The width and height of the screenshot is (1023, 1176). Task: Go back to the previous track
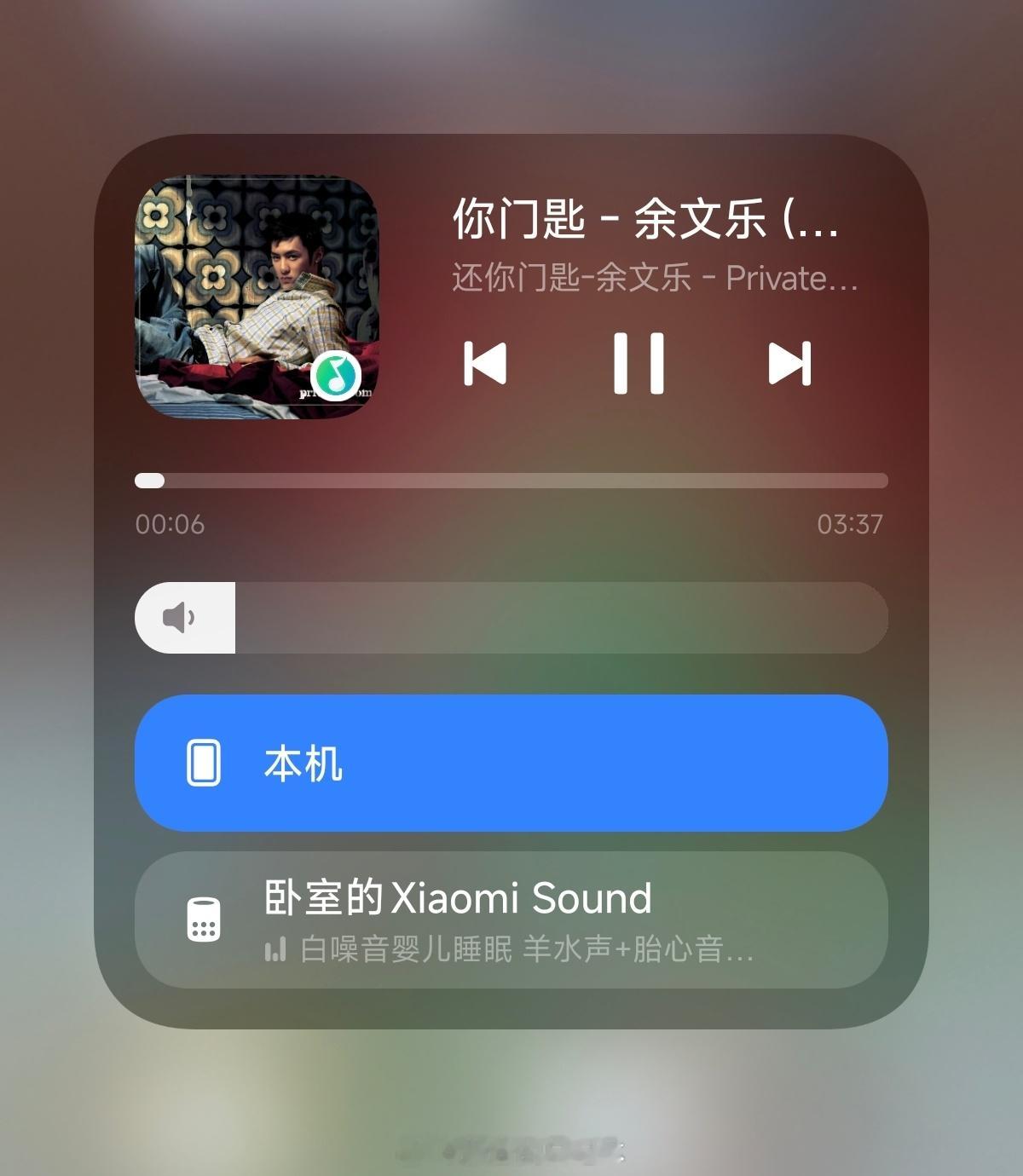486,365
